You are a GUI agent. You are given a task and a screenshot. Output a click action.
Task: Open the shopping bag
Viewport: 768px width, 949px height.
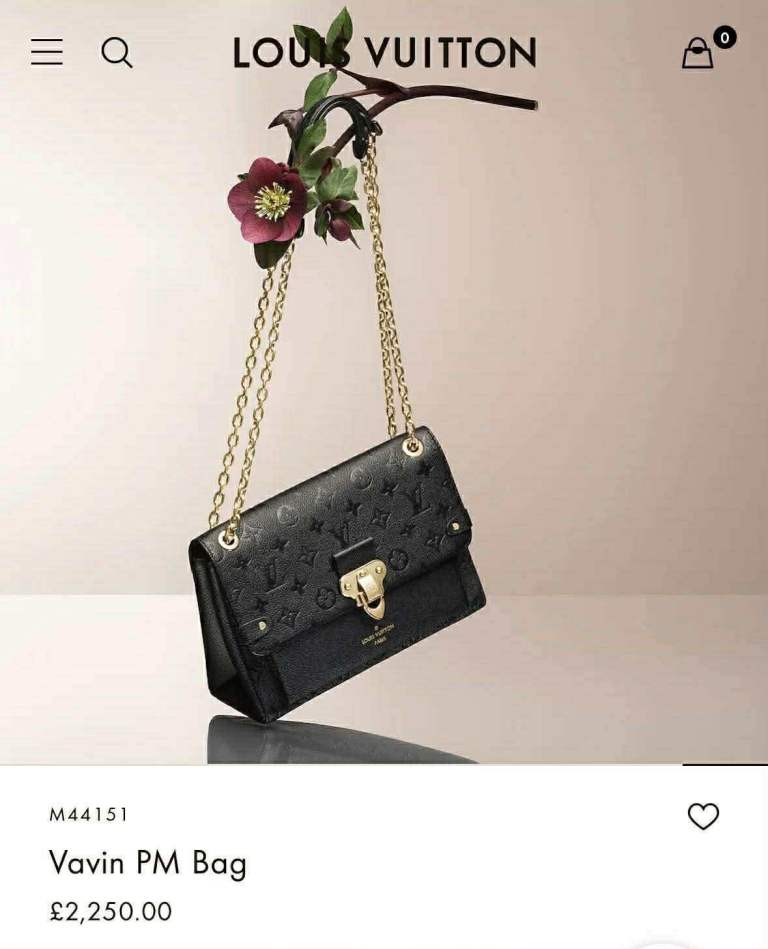click(698, 53)
